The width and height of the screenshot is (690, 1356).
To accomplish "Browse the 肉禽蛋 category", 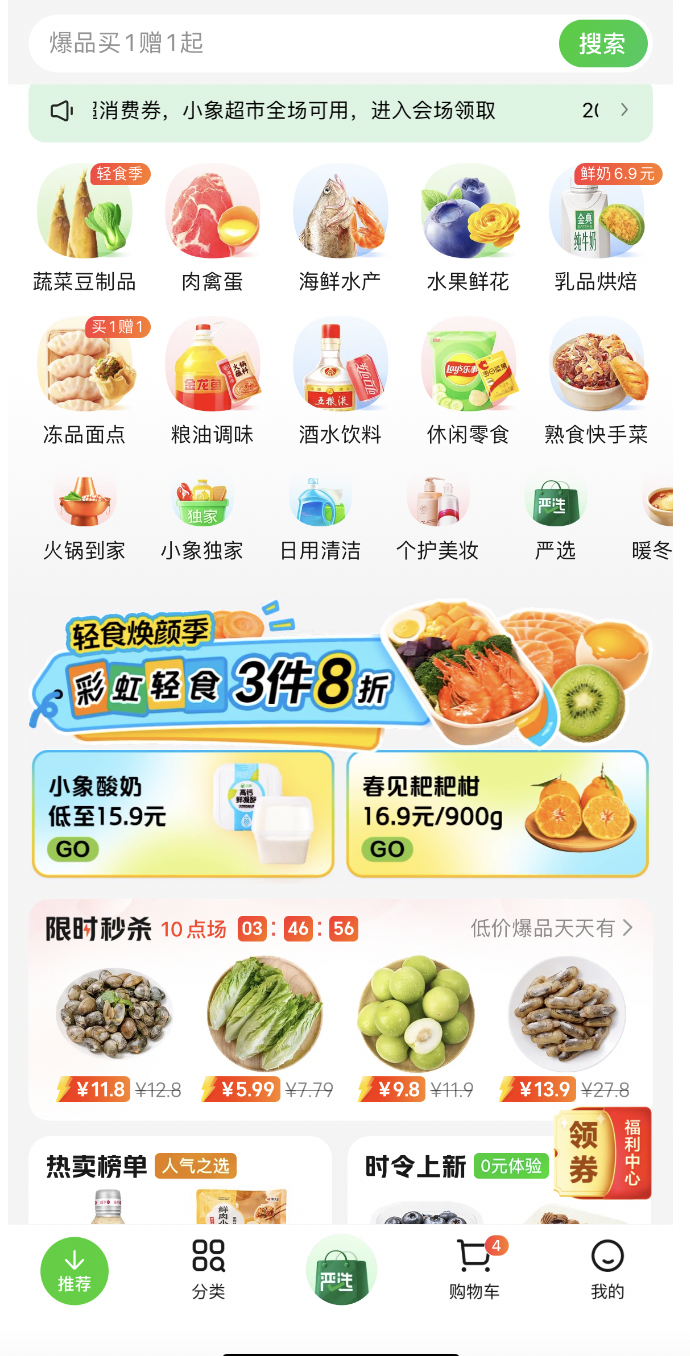I will click(x=212, y=230).
